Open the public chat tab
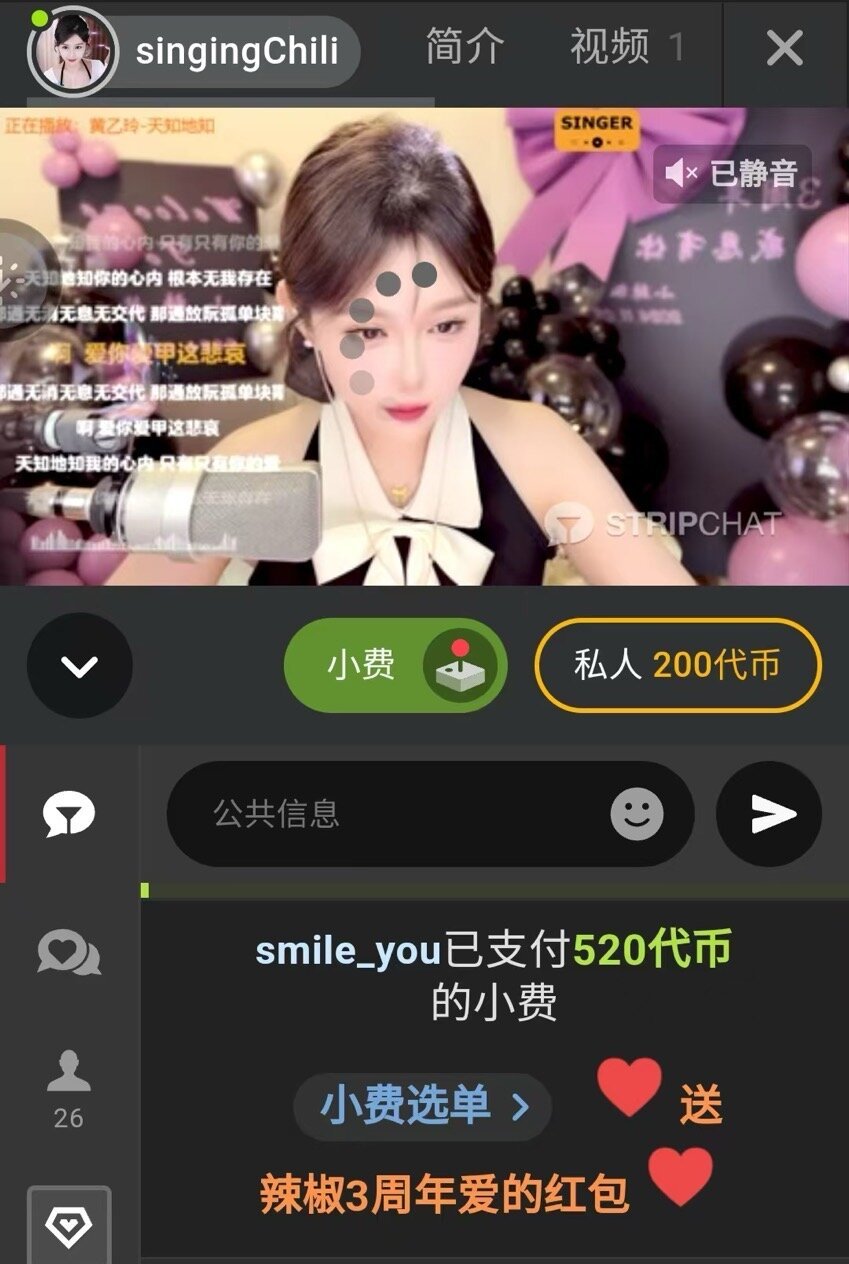Image resolution: width=849 pixels, height=1264 pixels. [69, 815]
